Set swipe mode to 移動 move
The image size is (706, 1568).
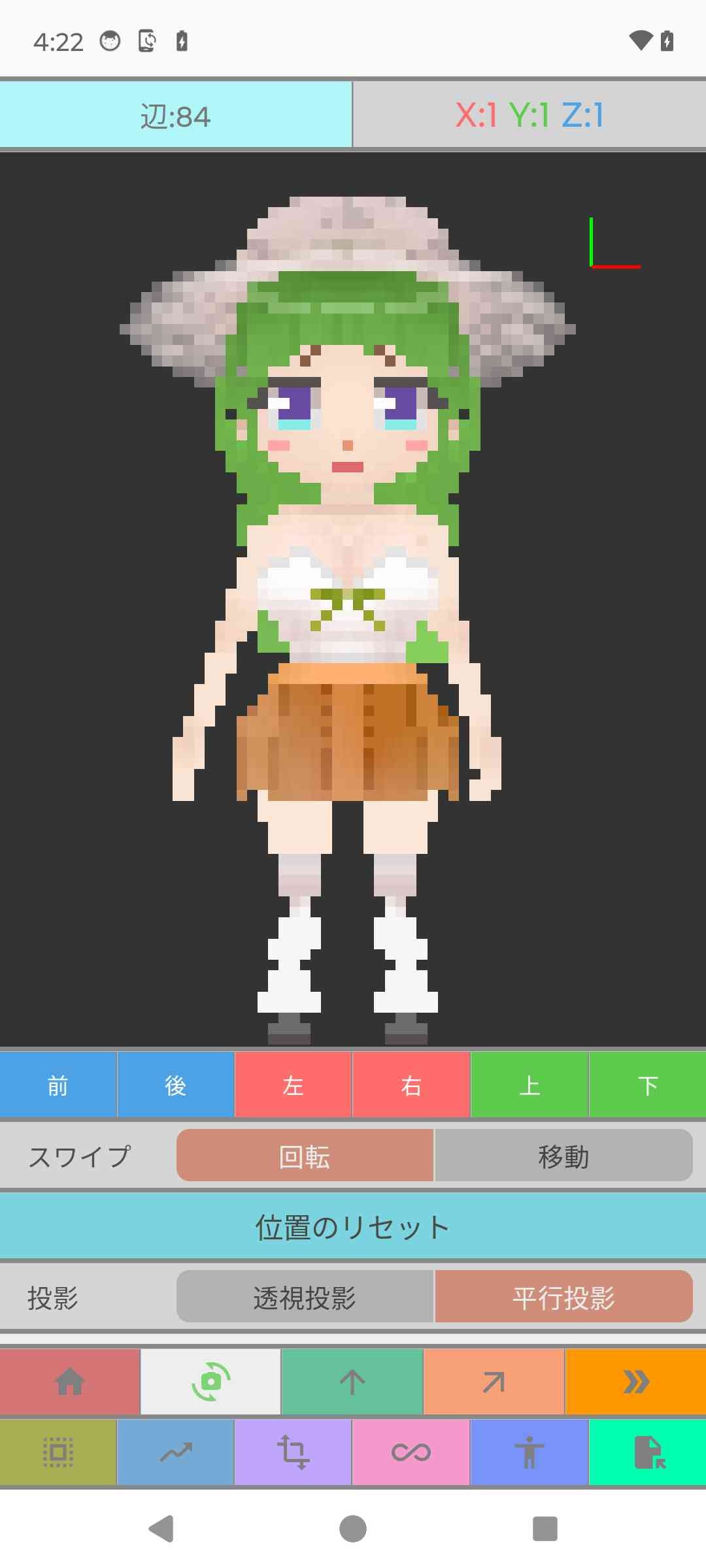coord(563,1156)
